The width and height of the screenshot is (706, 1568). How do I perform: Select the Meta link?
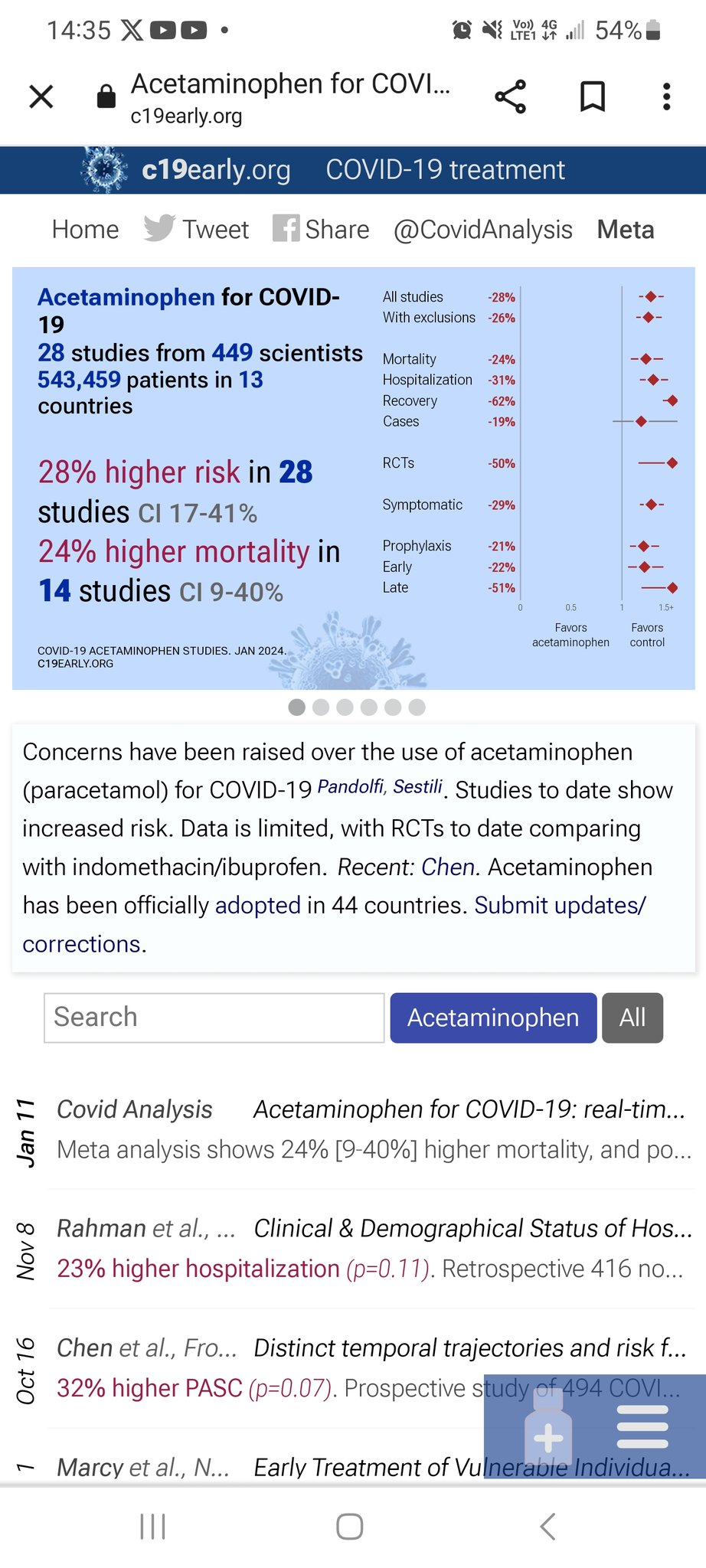pyautogui.click(x=625, y=230)
